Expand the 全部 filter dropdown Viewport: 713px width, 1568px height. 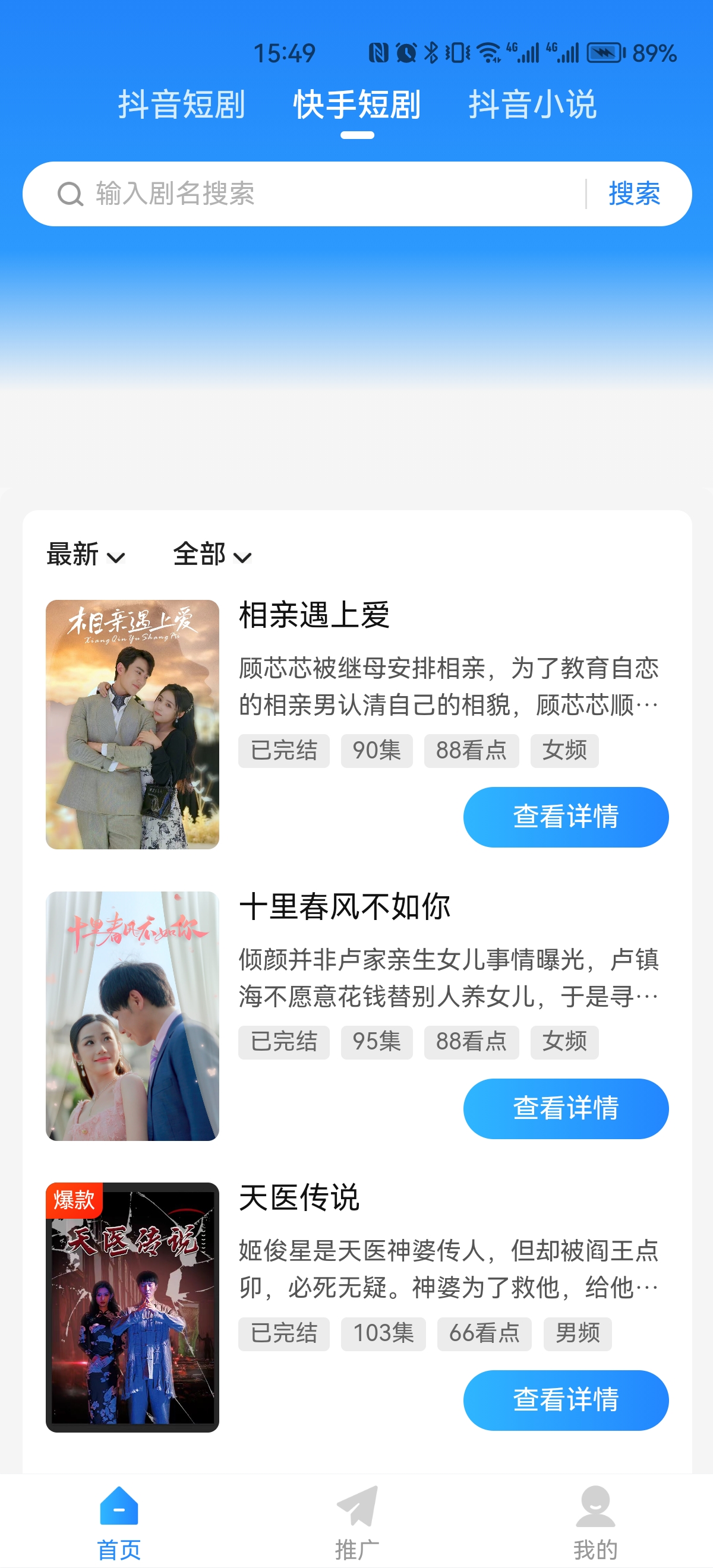[x=212, y=555]
